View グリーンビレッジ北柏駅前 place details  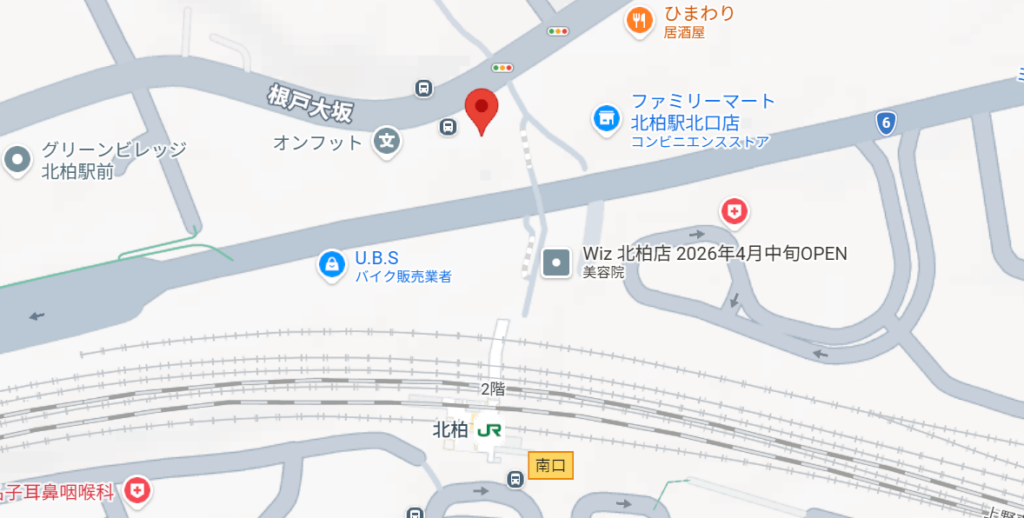coord(18,159)
